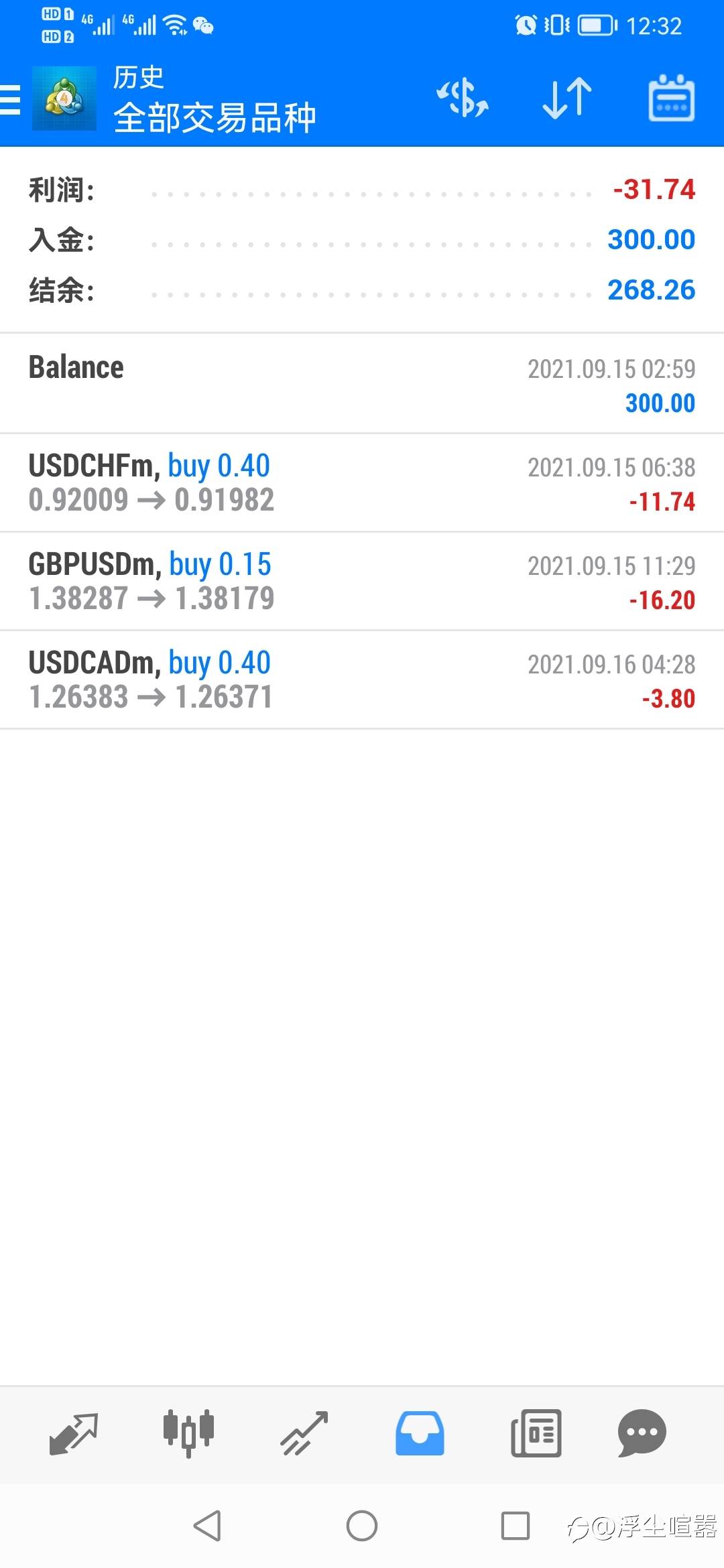Screen dimensions: 724x1568
Task: Select the History inbox tab
Action: click(x=420, y=1433)
